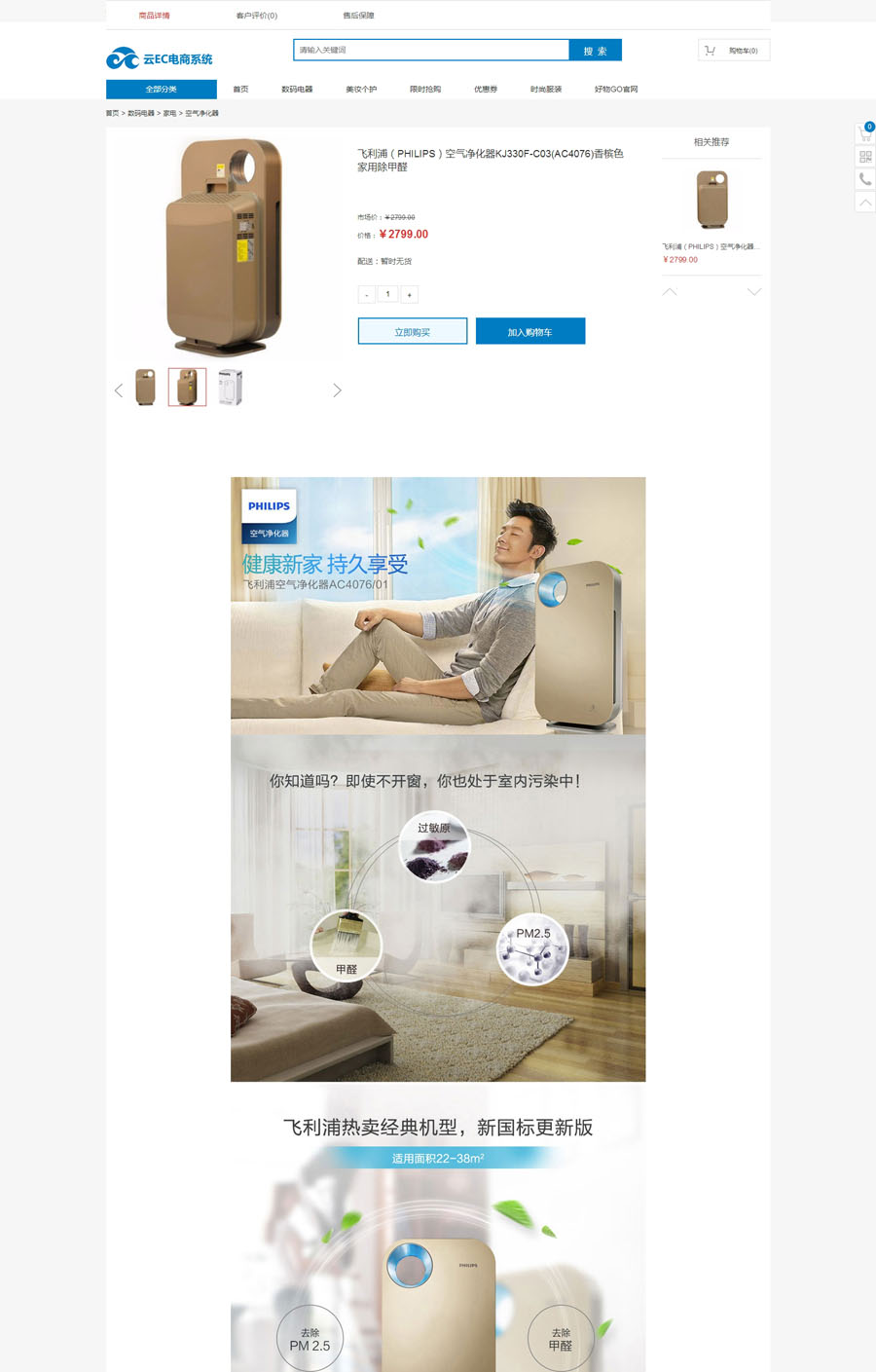Show the next product thumbnail with the right arrow
Image resolution: width=876 pixels, height=1372 pixels.
[x=337, y=390]
